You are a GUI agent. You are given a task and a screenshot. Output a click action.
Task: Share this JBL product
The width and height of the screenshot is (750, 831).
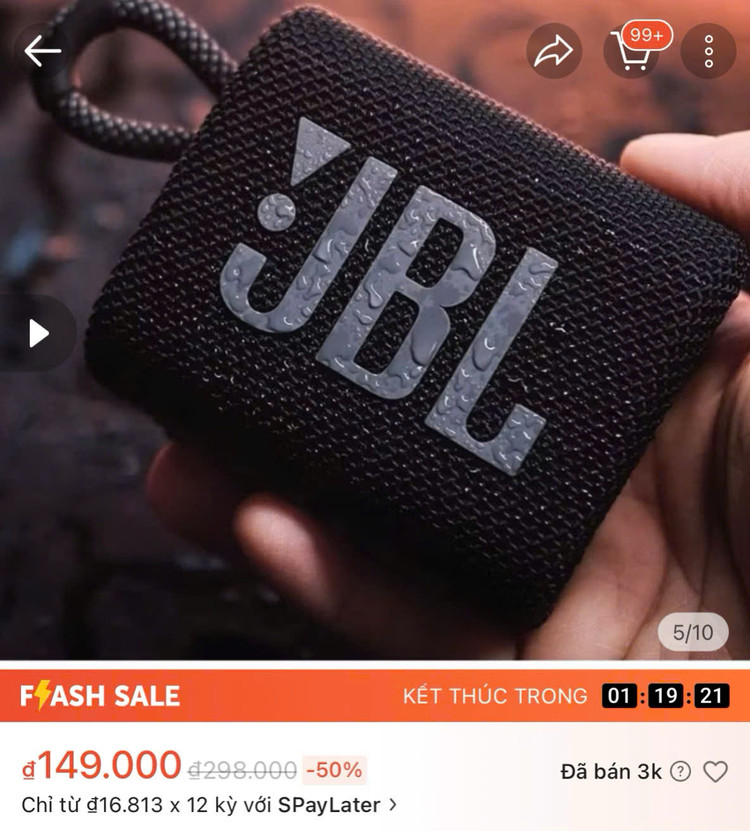click(553, 51)
